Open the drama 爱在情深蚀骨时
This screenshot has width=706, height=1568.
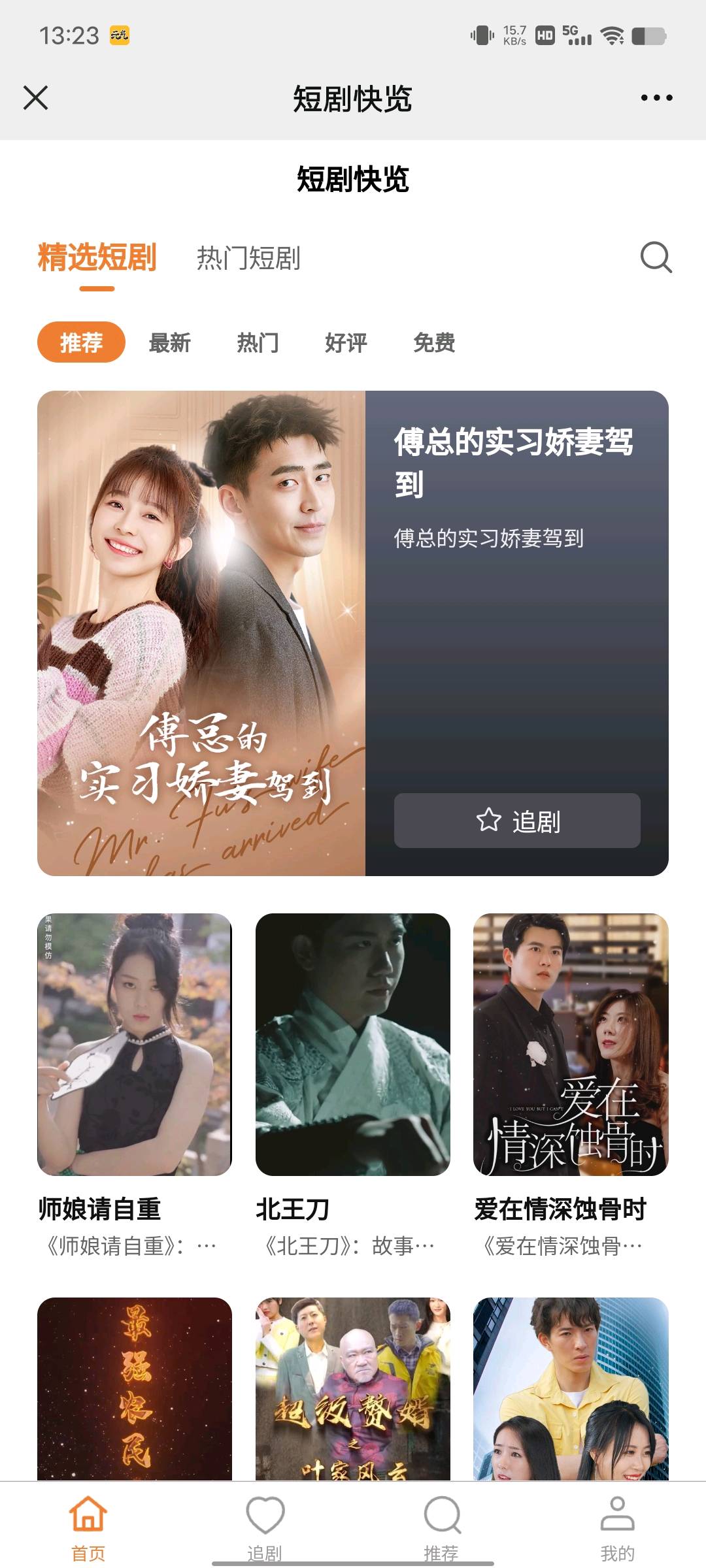pos(571,1044)
